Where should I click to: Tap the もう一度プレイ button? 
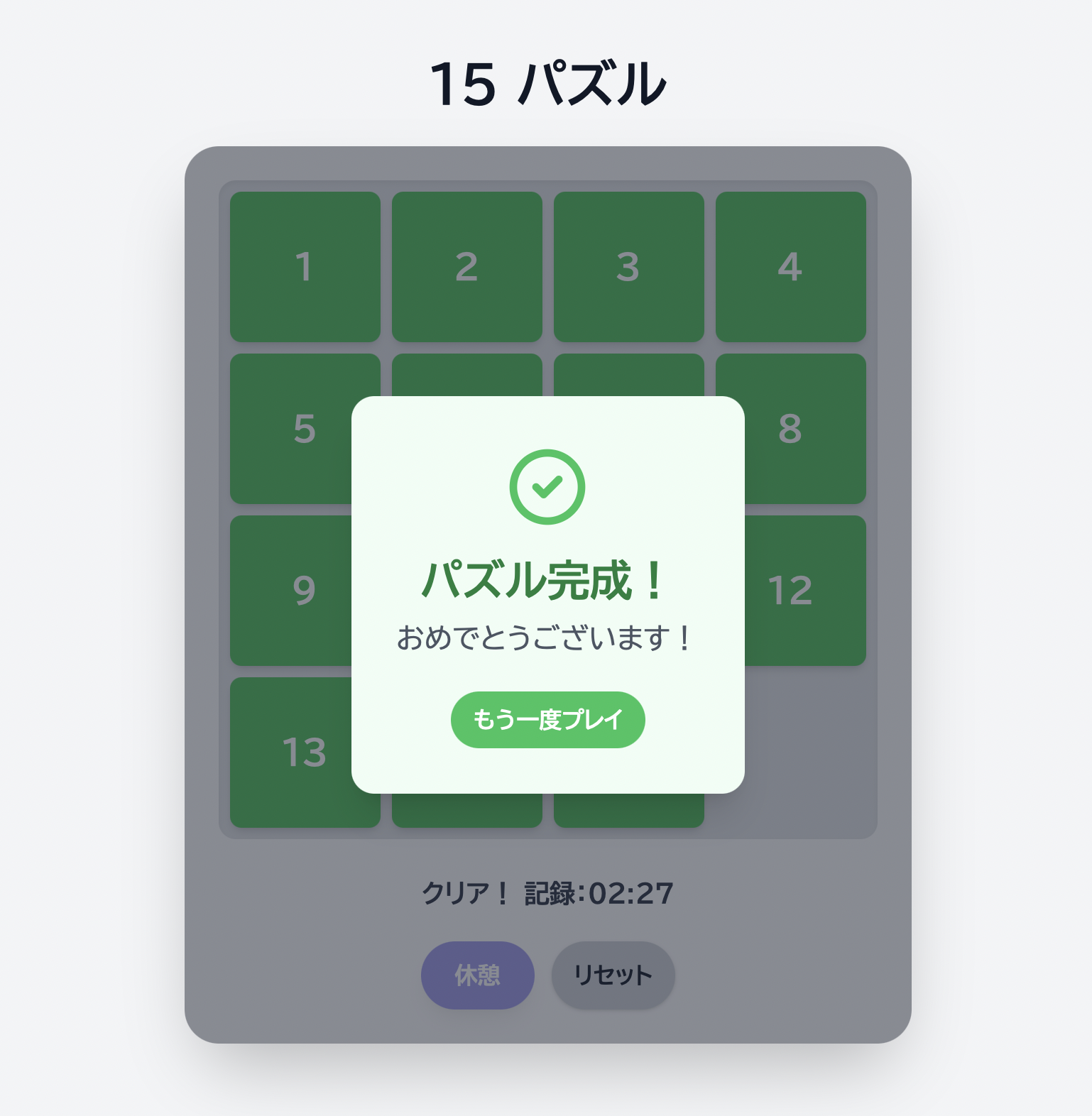pos(547,719)
